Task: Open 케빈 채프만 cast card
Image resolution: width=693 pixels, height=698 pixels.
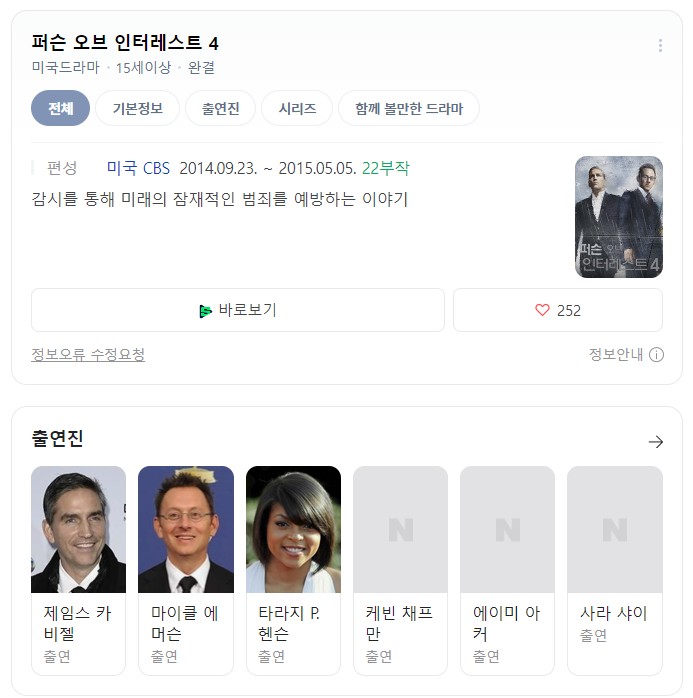Action: coord(400,570)
